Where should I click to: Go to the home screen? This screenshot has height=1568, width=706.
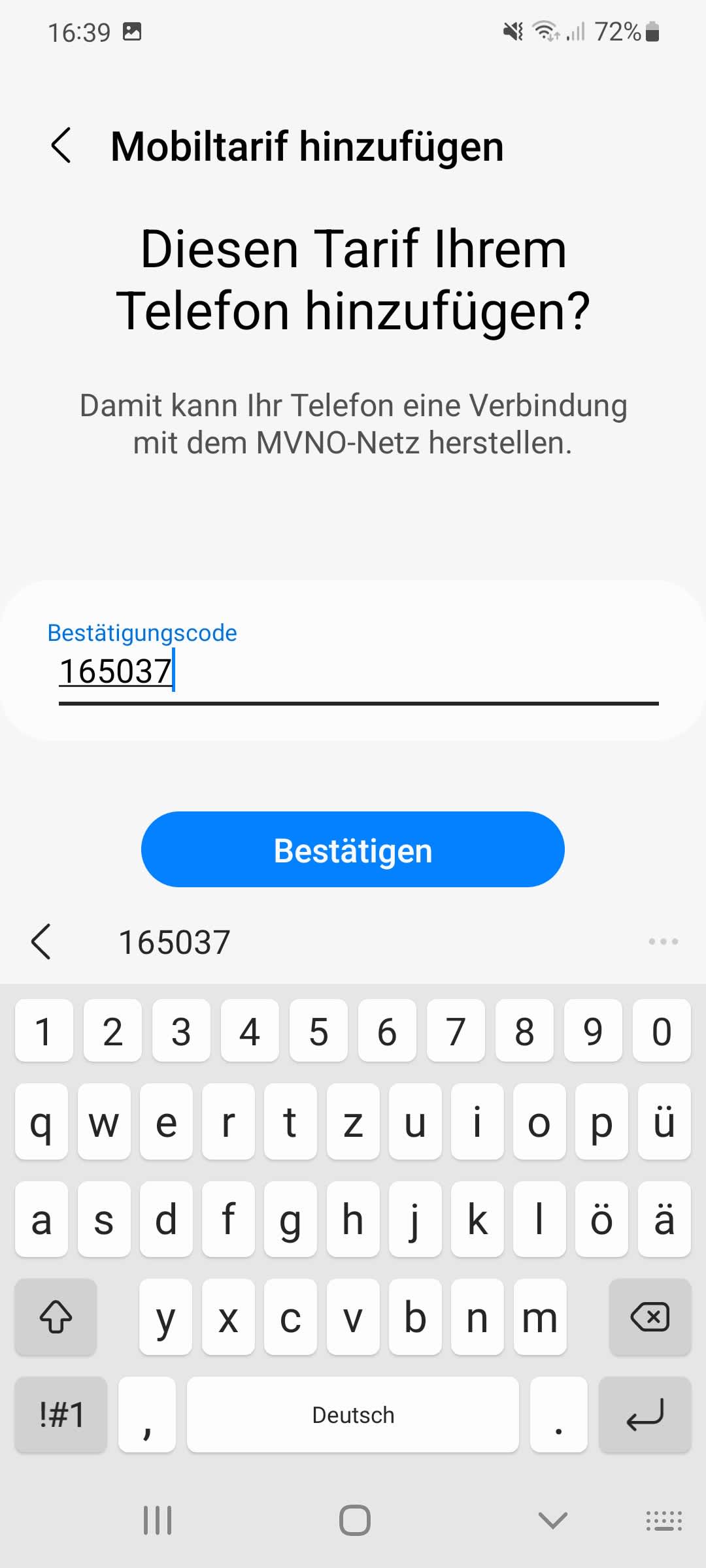354,1520
